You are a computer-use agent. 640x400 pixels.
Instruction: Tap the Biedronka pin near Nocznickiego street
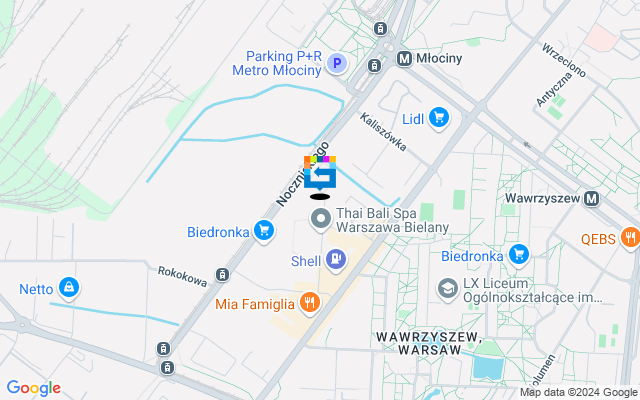264,232
